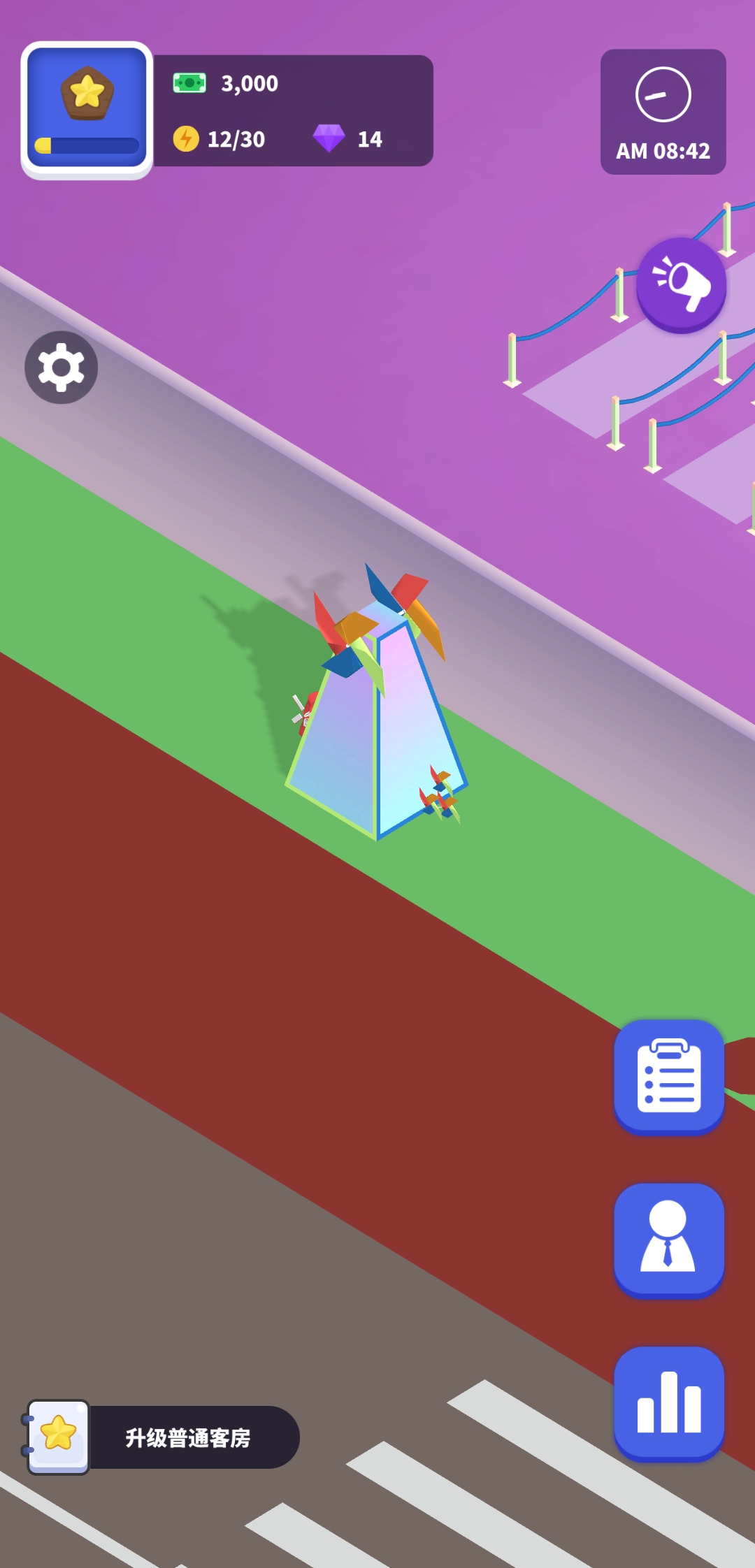The width and height of the screenshot is (755, 1568).
Task: Tap the megaphone promotion button
Action: click(x=681, y=284)
